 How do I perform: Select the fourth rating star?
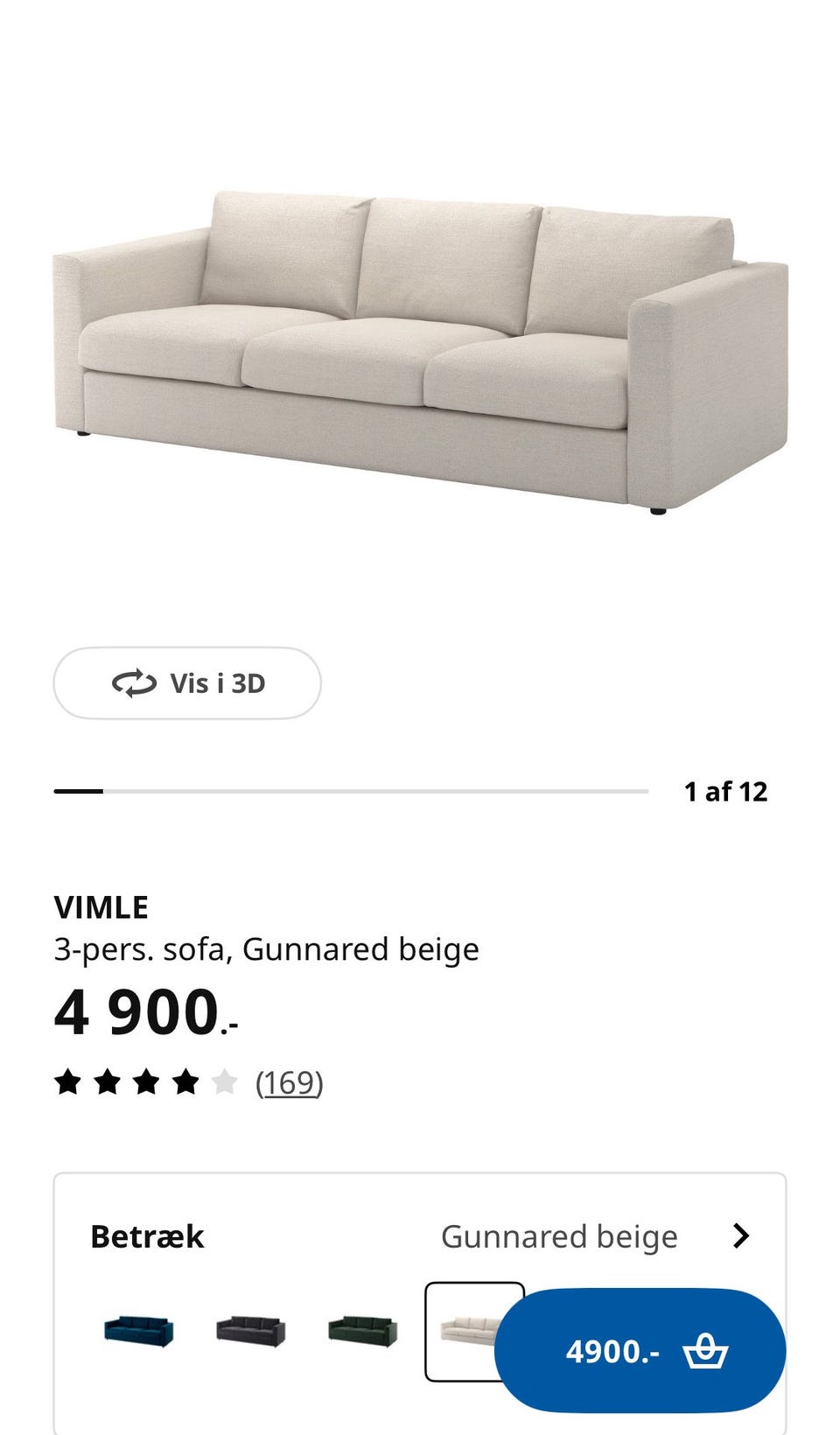tap(186, 1081)
